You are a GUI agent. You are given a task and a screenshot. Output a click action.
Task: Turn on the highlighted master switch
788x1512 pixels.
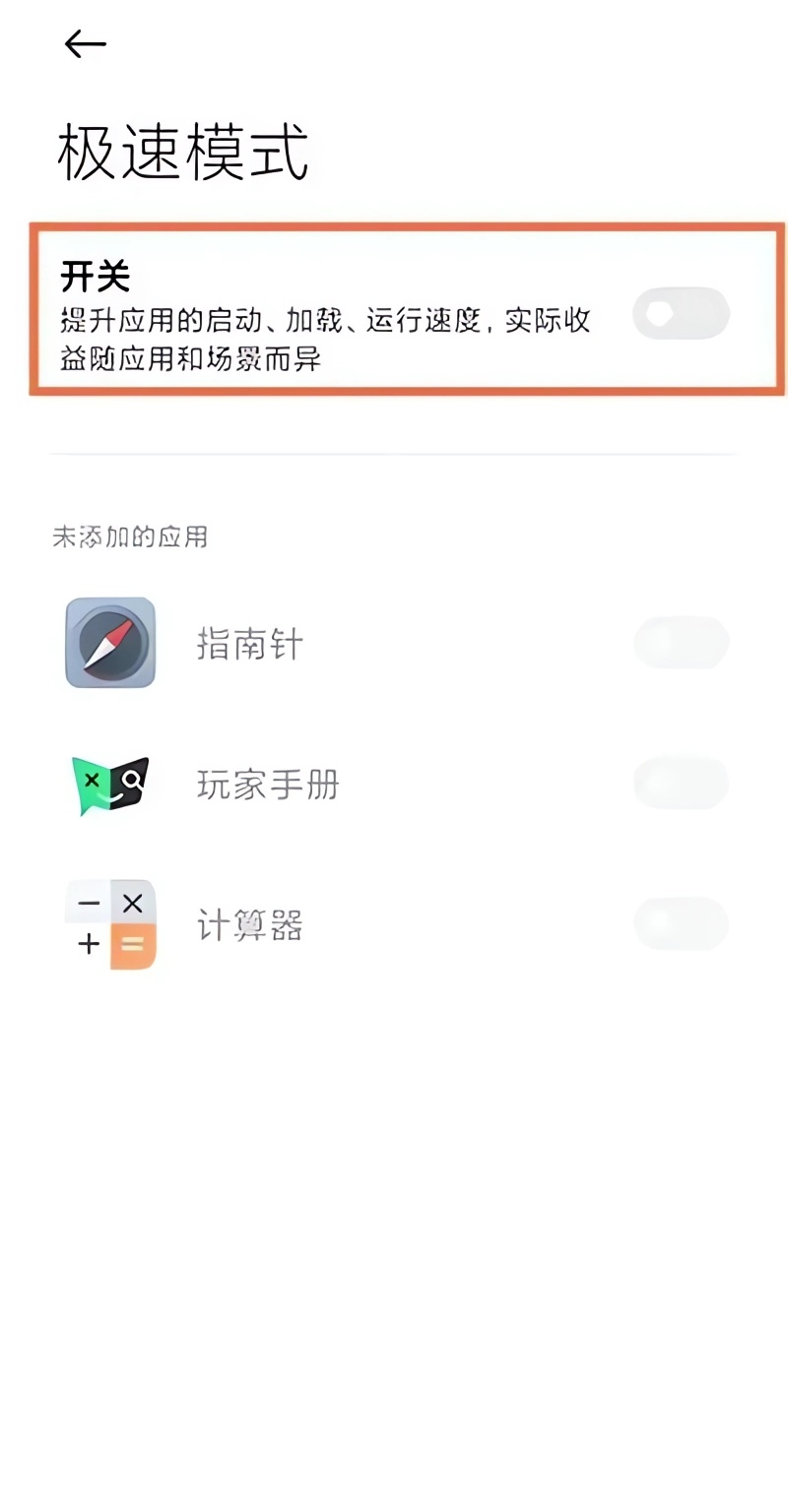pyautogui.click(x=680, y=313)
